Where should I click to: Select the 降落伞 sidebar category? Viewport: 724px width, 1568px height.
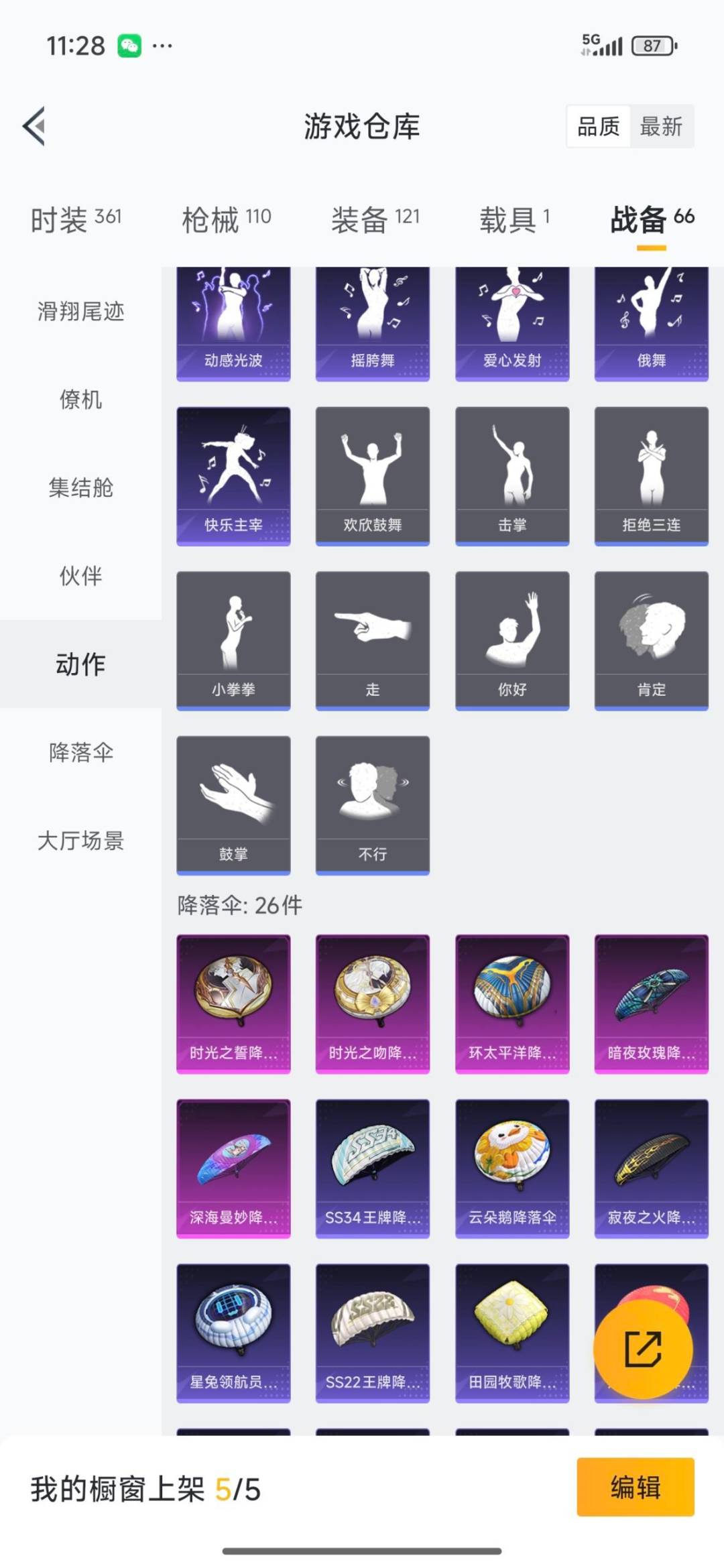click(x=80, y=752)
